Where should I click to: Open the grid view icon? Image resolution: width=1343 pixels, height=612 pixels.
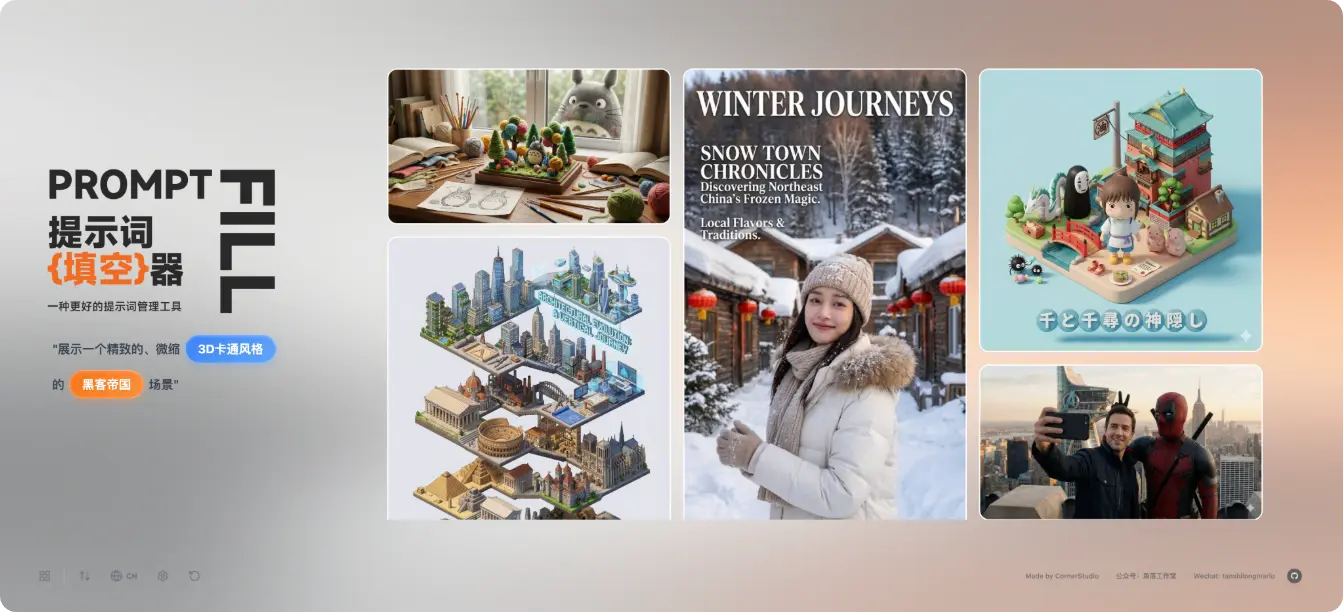pos(44,576)
